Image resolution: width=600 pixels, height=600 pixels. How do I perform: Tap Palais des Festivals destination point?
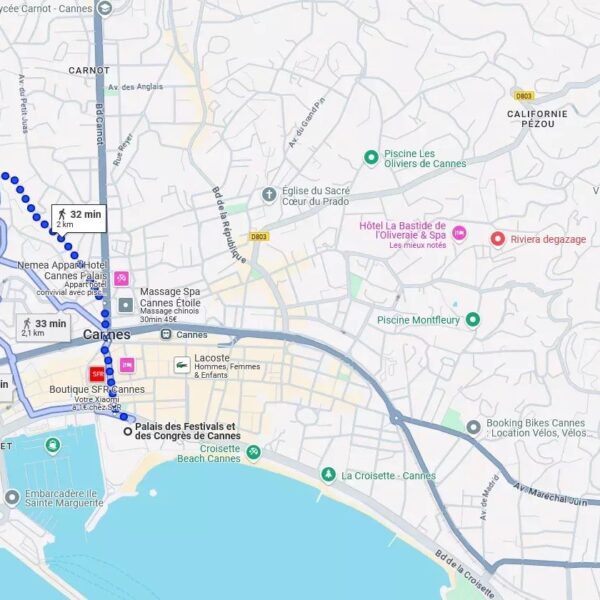[127, 431]
